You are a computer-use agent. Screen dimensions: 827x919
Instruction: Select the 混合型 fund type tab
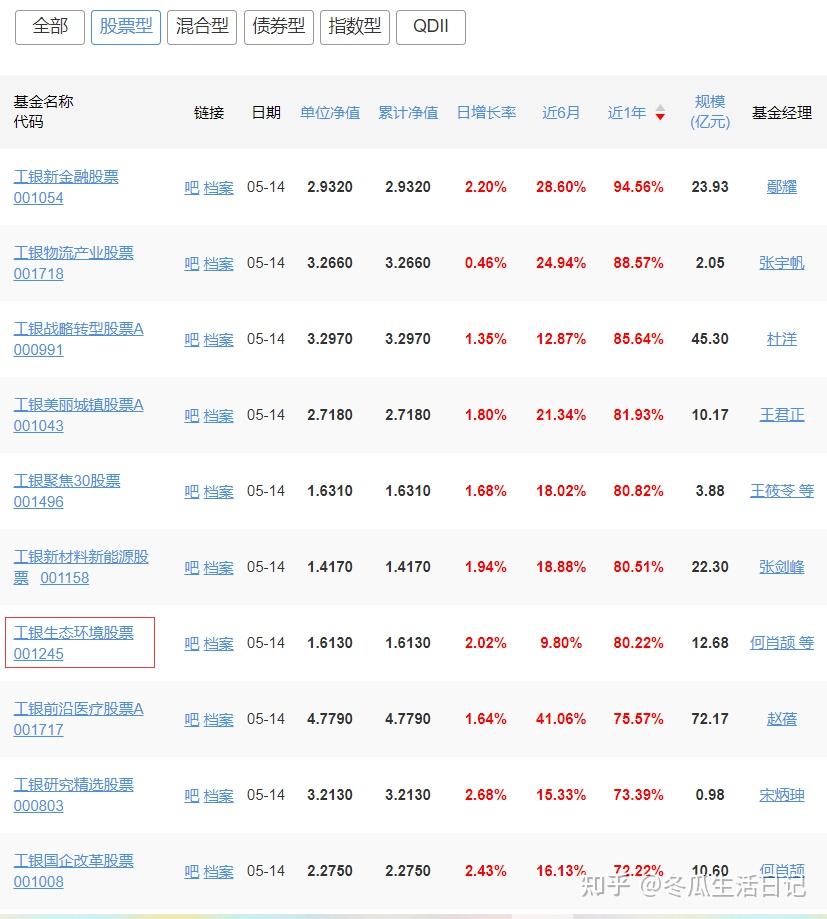pos(202,27)
